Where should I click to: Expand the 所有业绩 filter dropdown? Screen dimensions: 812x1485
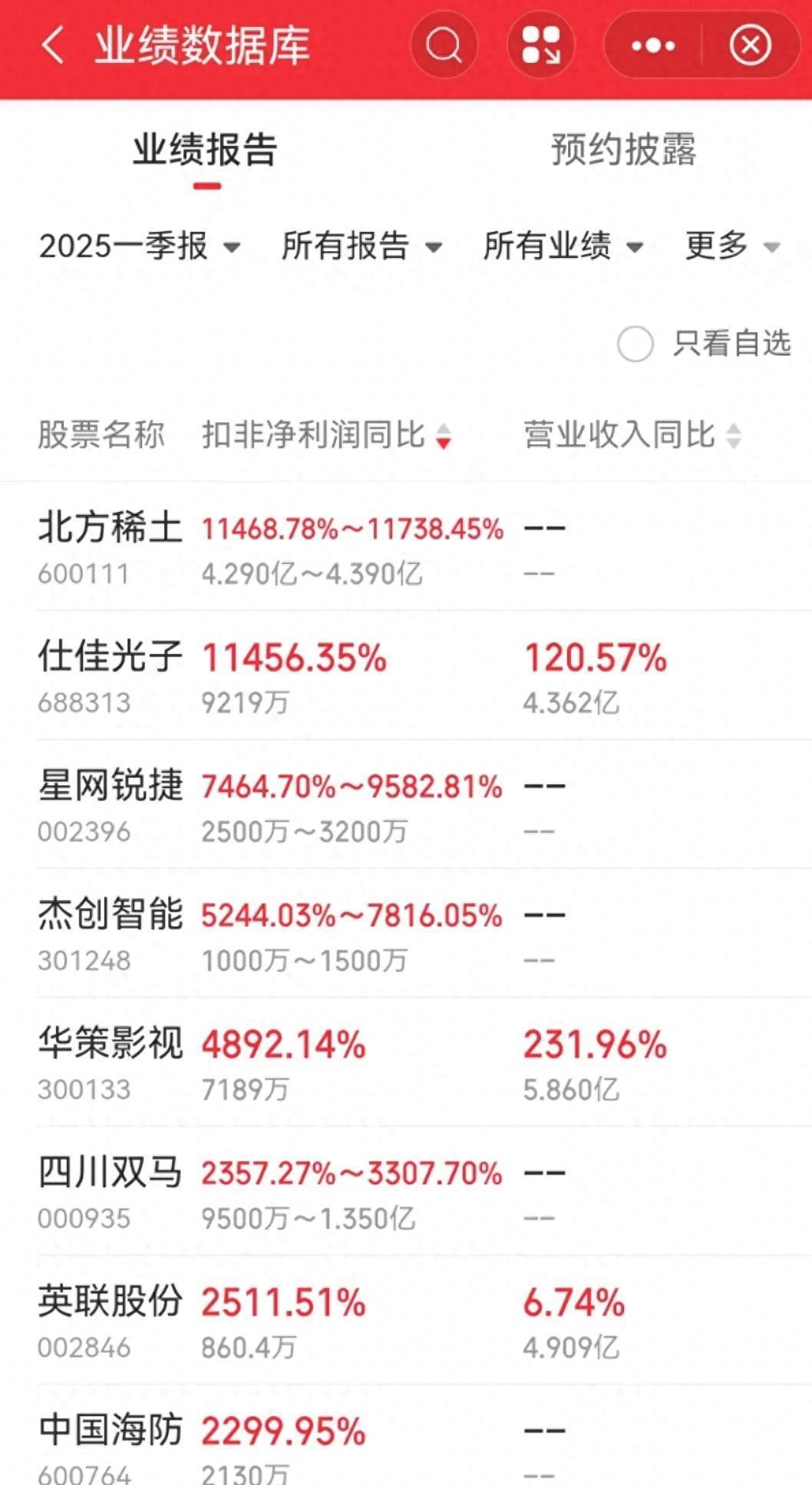click(563, 246)
